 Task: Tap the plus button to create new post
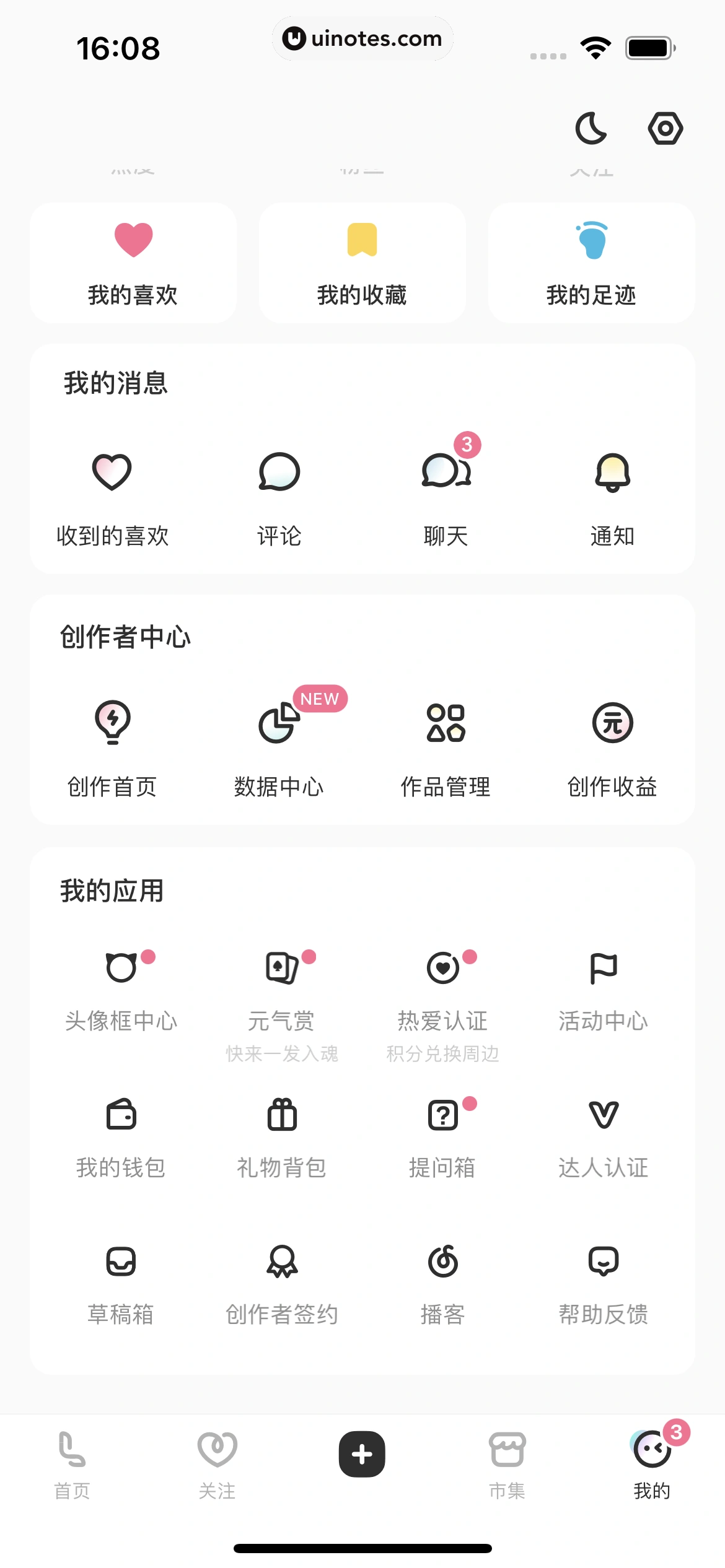point(362,1453)
